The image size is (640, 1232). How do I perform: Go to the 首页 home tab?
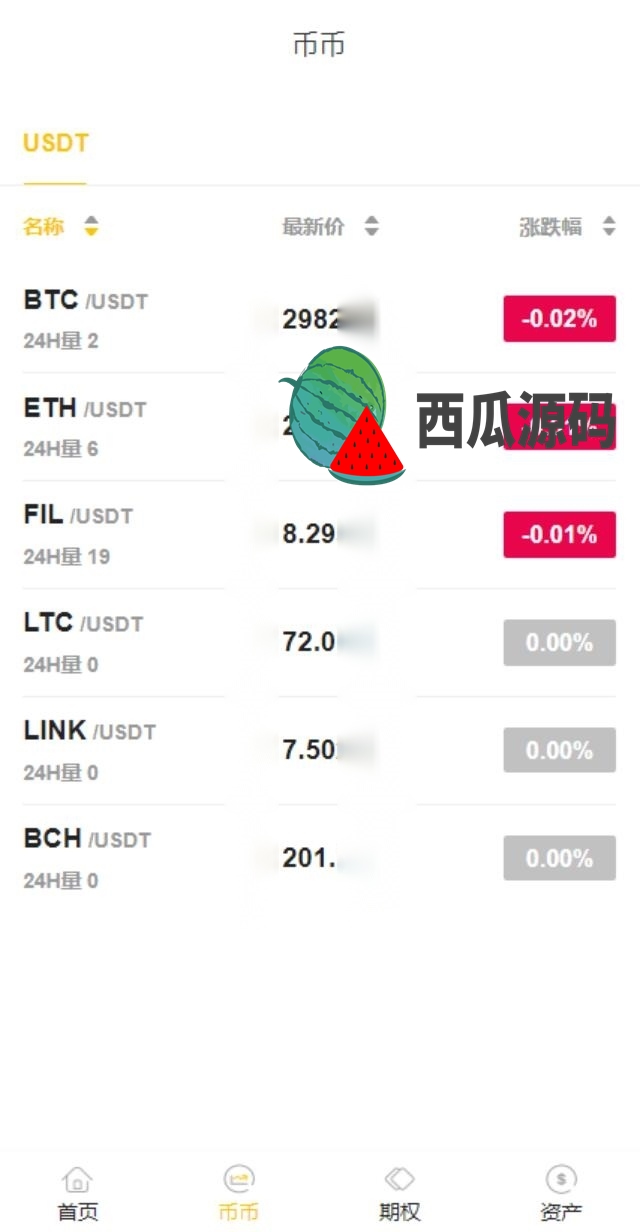(78, 1193)
